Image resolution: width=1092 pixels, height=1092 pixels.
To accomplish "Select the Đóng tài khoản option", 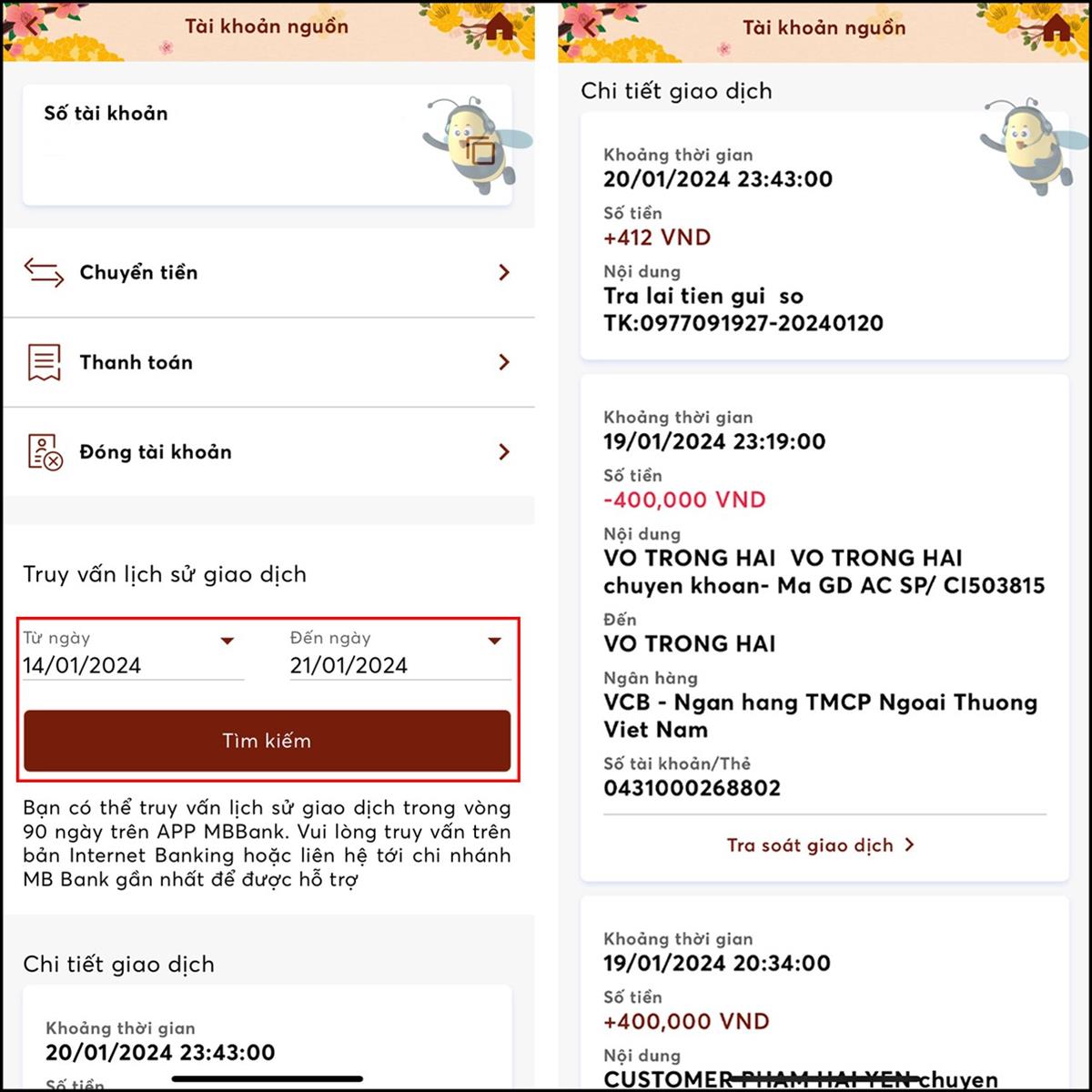I will pos(268,451).
